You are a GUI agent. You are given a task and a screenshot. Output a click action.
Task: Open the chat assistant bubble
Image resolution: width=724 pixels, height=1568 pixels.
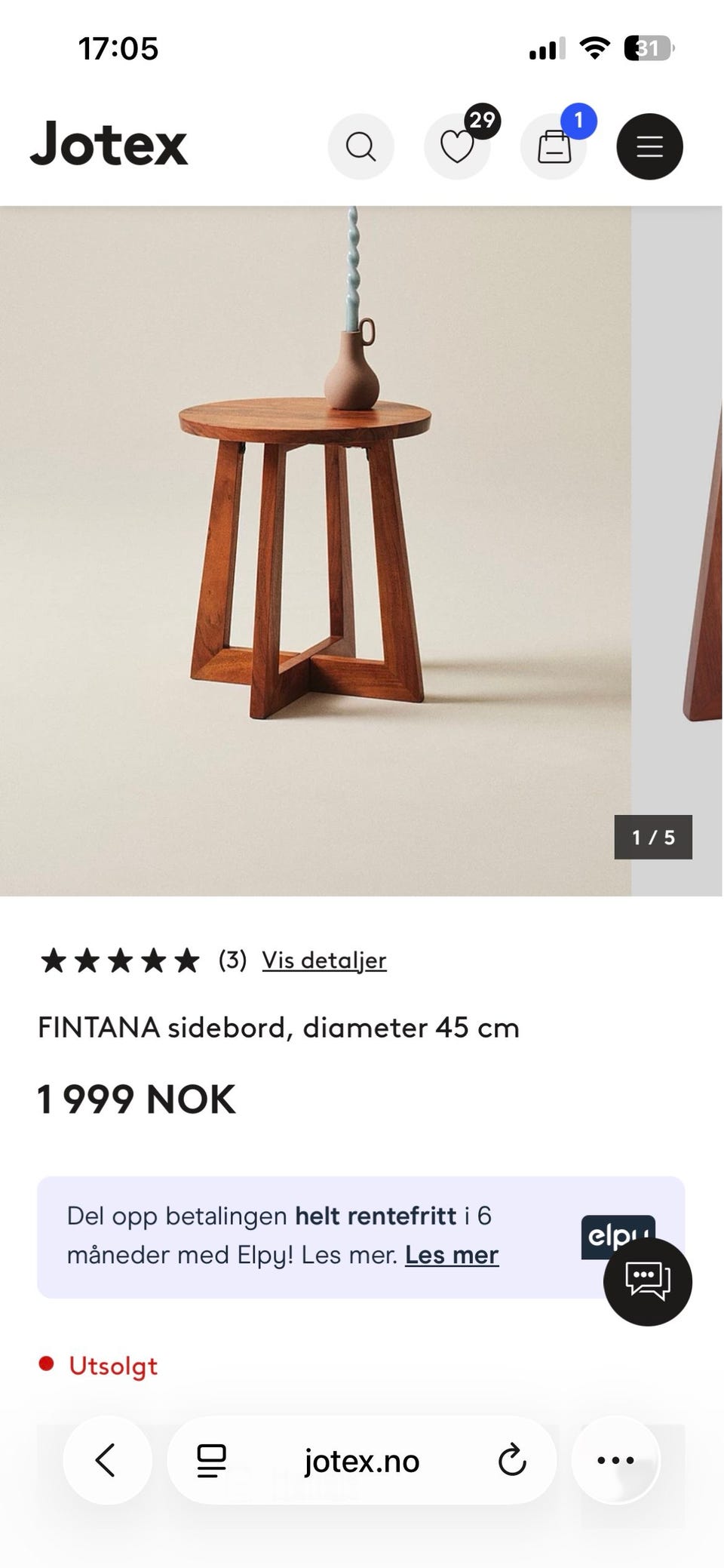[647, 1281]
